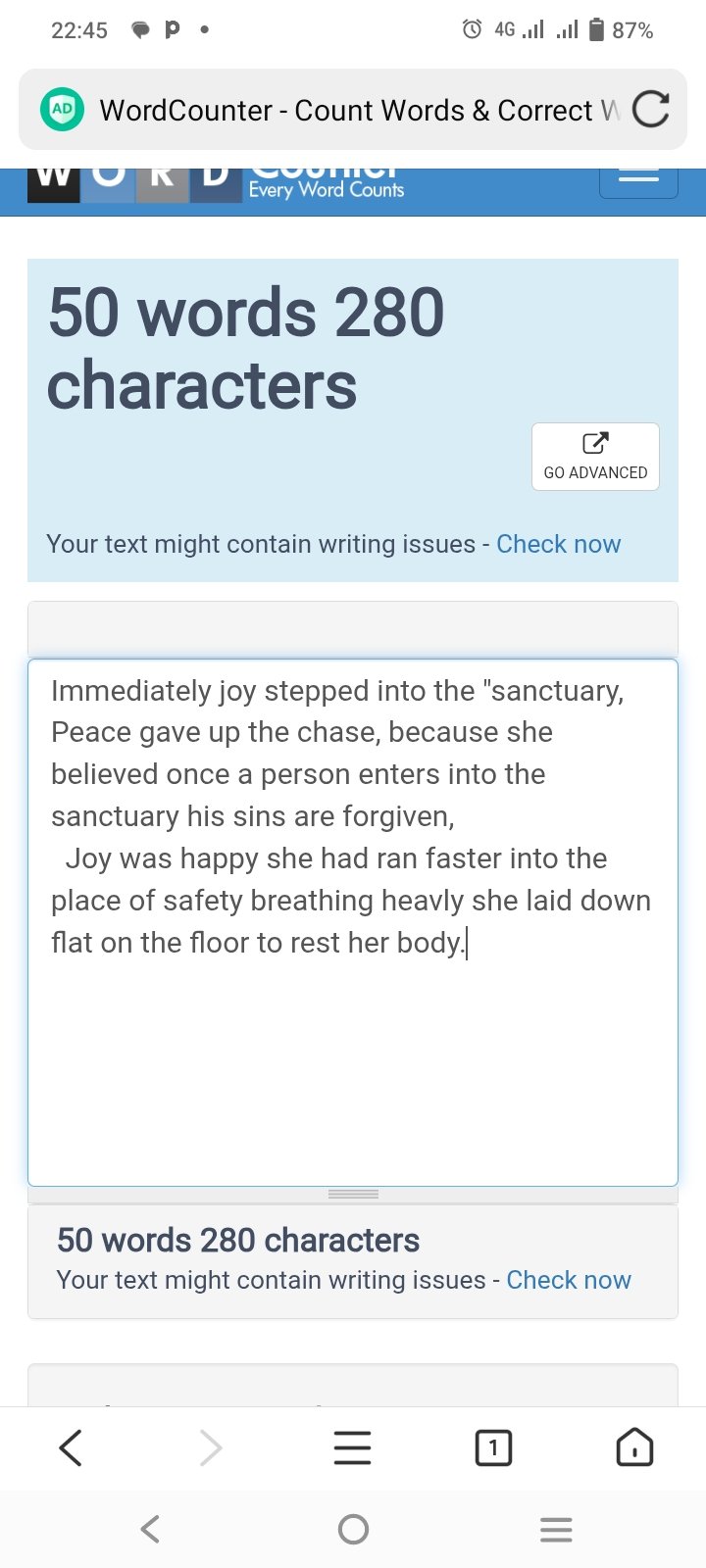
Task: Go to the browser home page
Action: (x=634, y=1447)
